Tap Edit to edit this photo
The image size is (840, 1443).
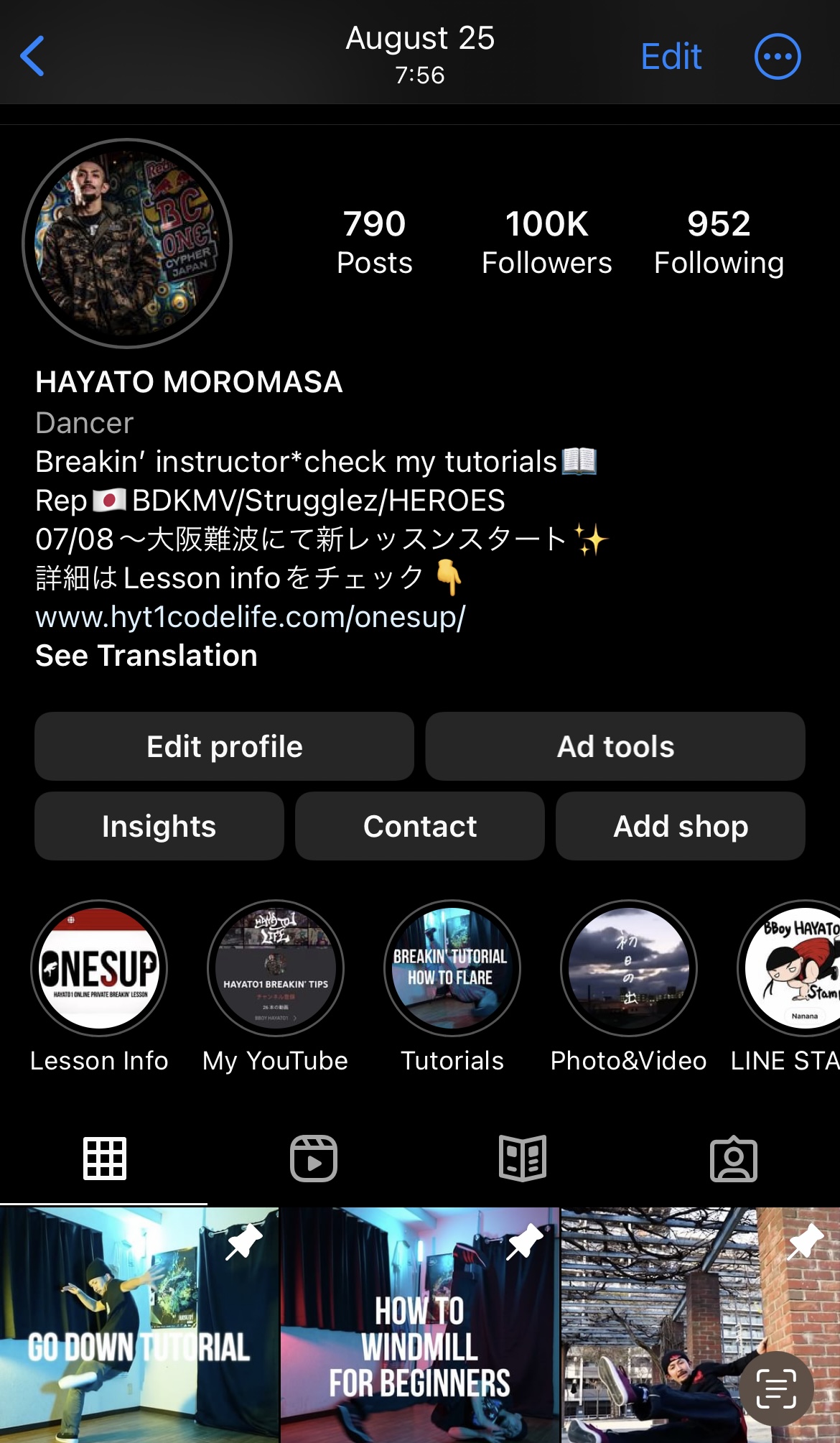[671, 56]
